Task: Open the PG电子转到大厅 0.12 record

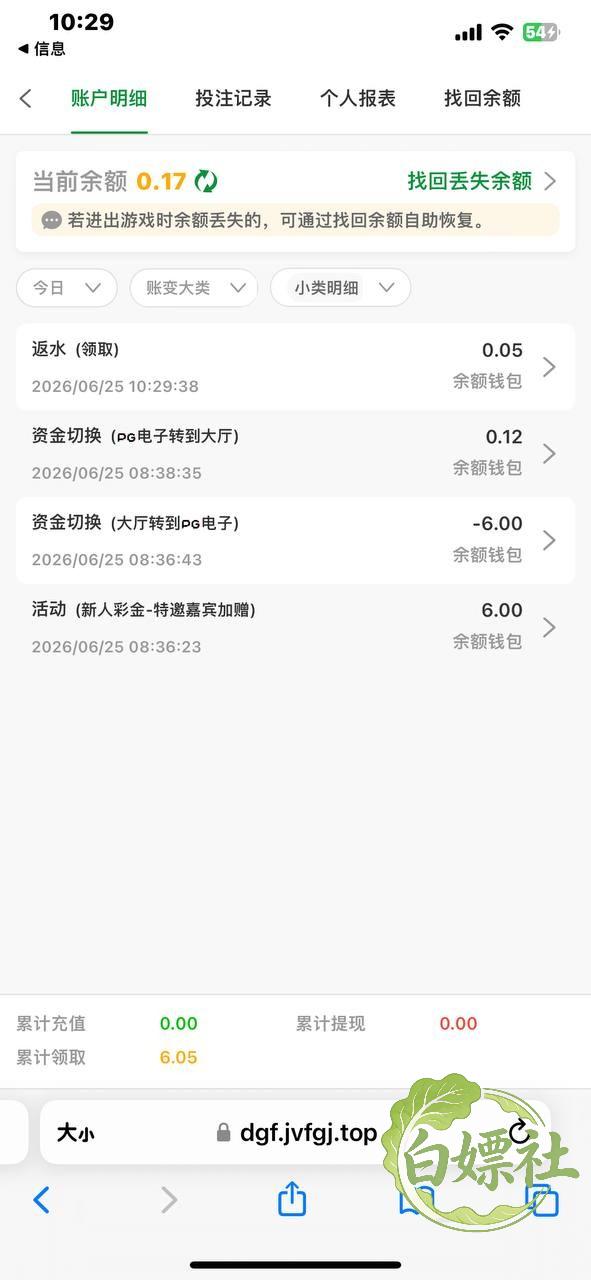Action: pyautogui.click(x=295, y=454)
